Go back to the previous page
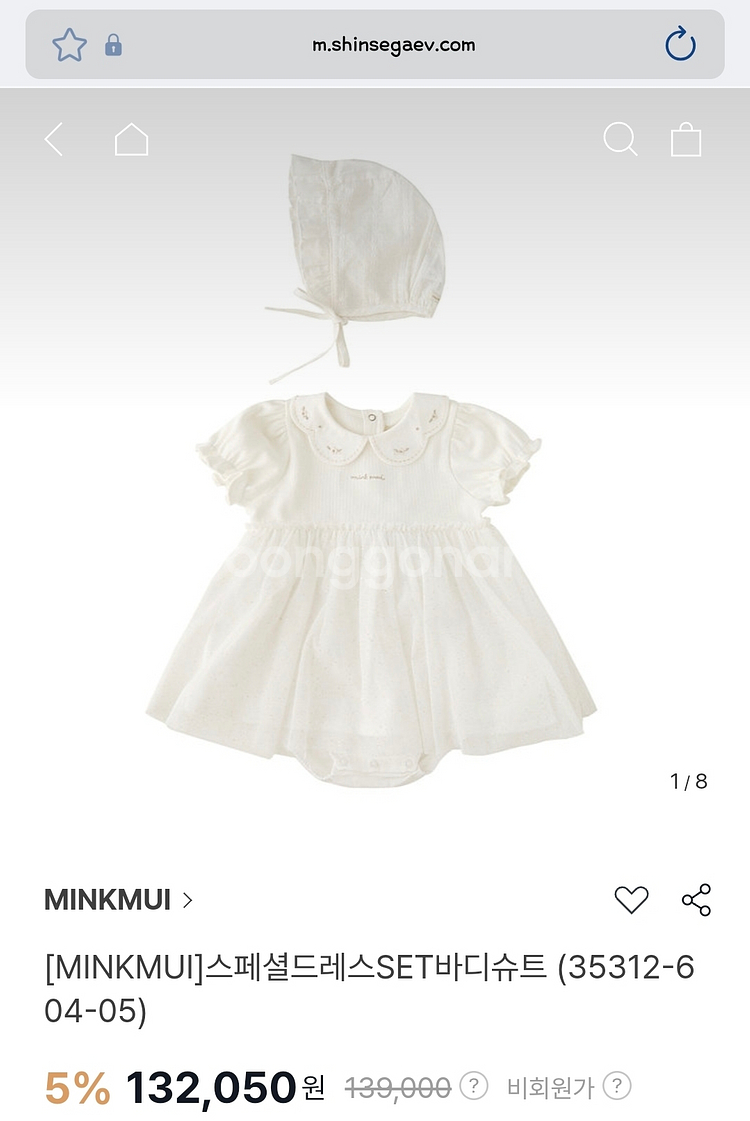 coord(54,140)
